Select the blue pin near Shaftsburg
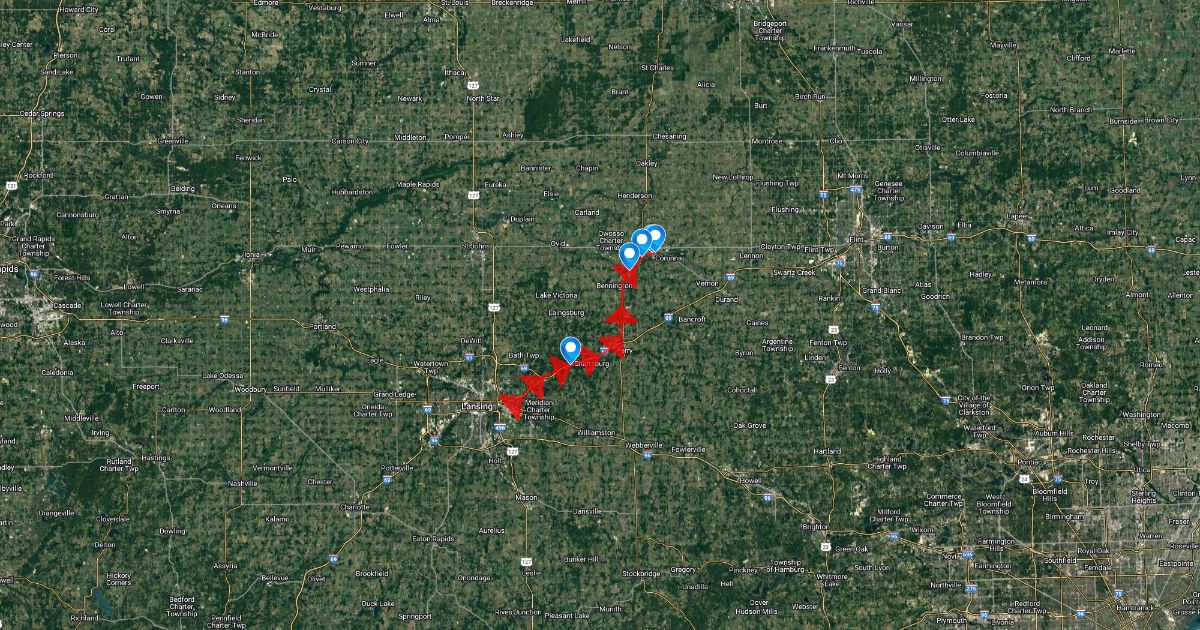 pyautogui.click(x=571, y=348)
